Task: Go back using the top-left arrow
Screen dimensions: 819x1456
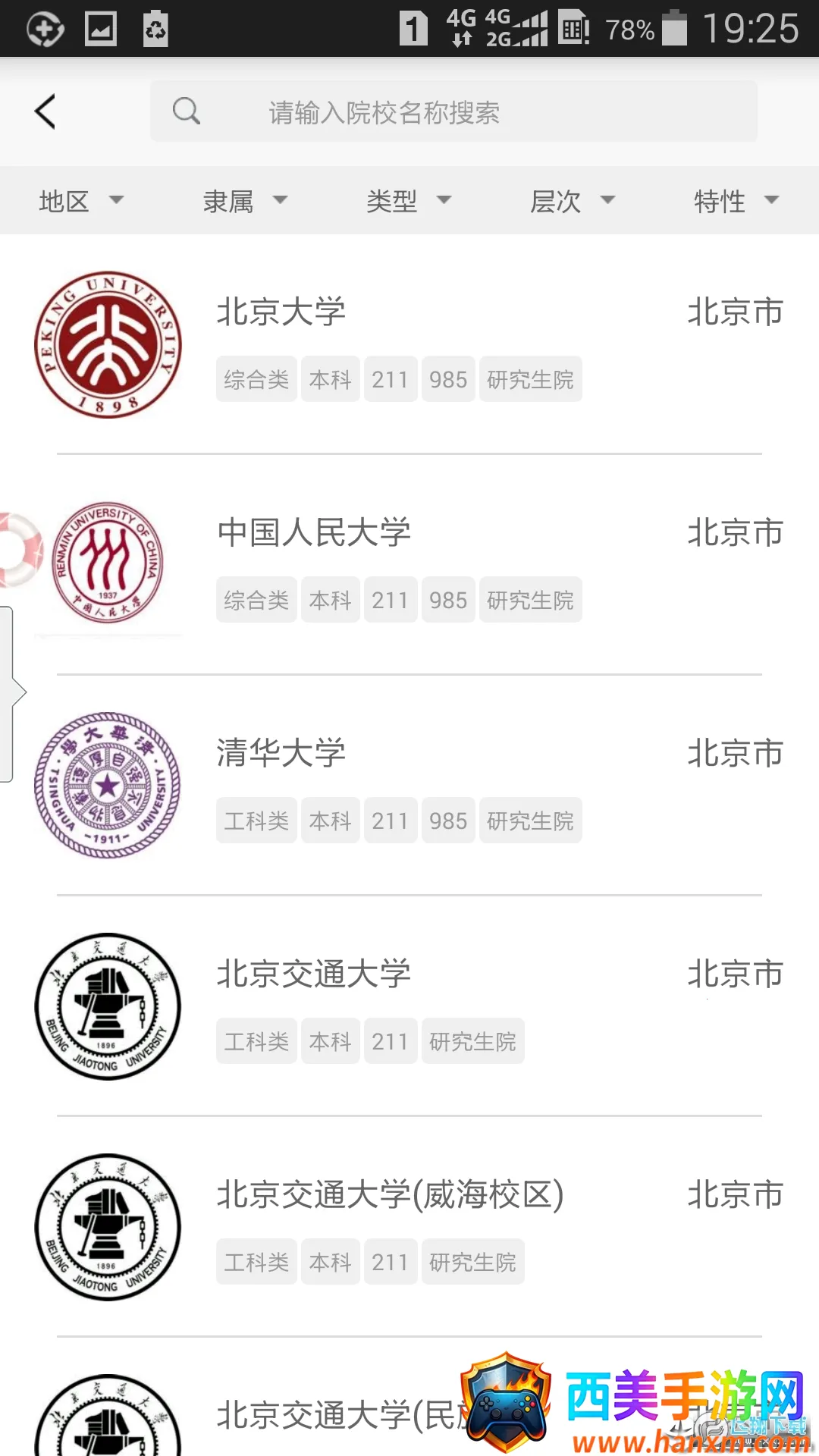Action: pyautogui.click(x=45, y=112)
